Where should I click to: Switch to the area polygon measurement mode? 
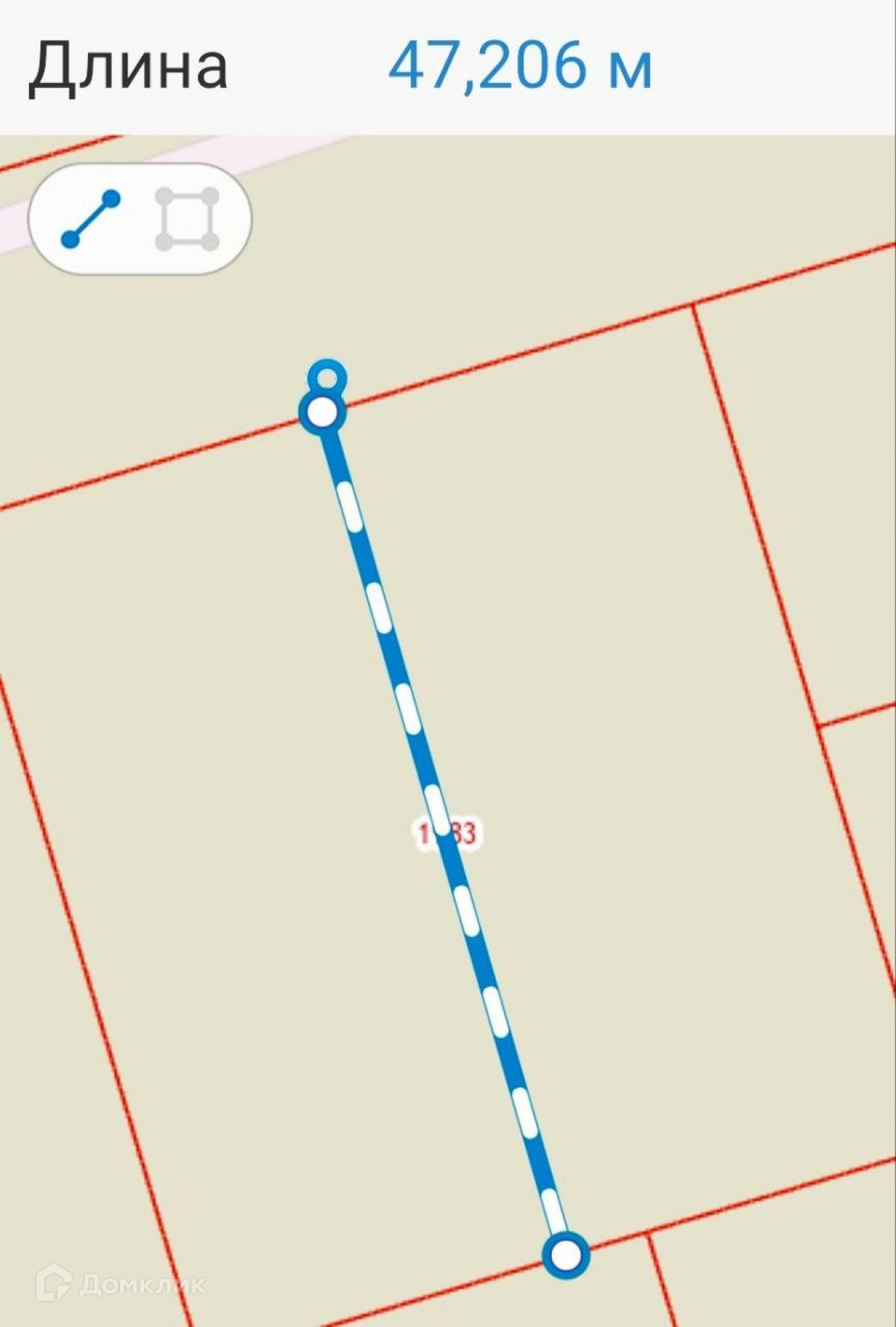(x=187, y=220)
